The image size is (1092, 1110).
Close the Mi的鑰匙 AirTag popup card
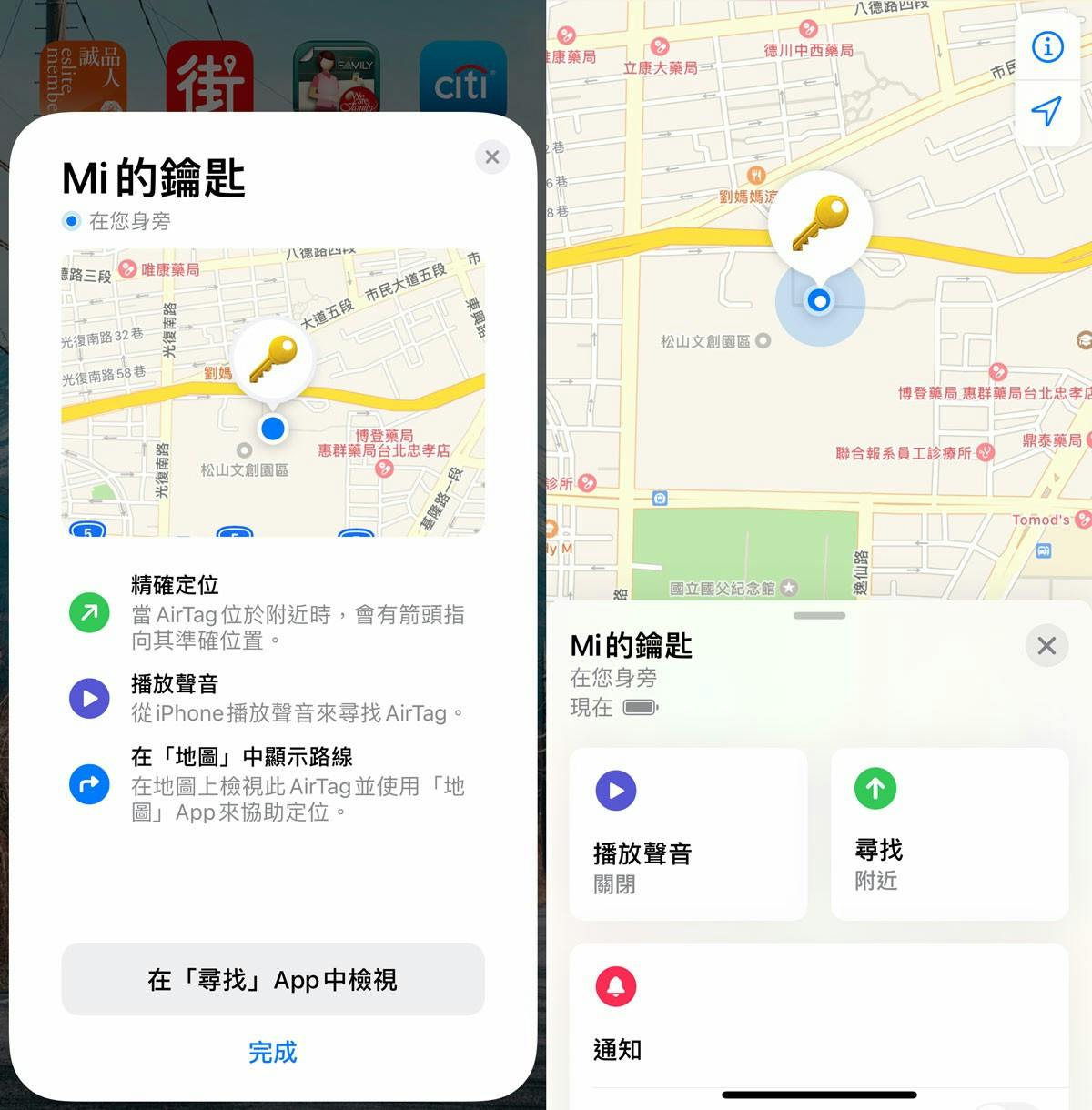pos(492,157)
